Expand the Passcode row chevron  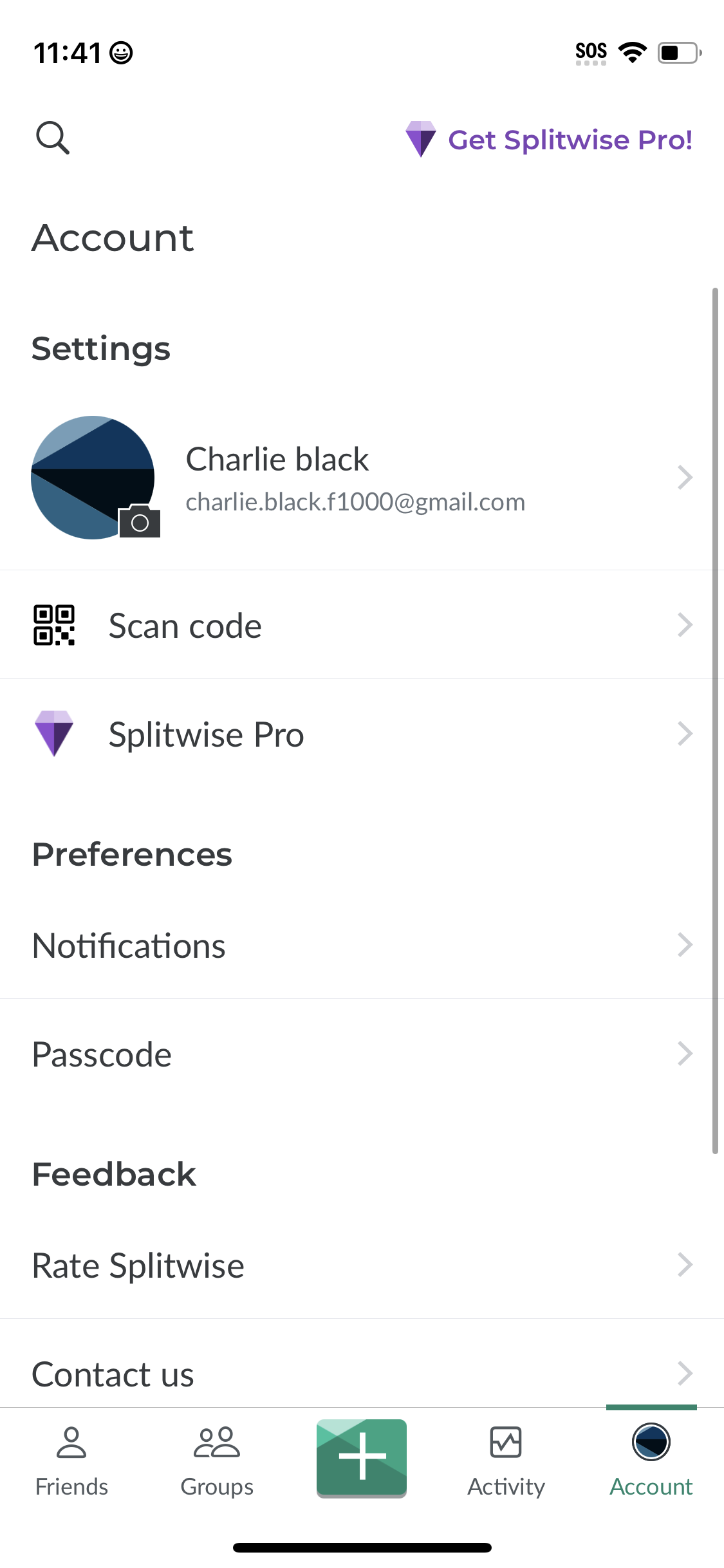(685, 1053)
